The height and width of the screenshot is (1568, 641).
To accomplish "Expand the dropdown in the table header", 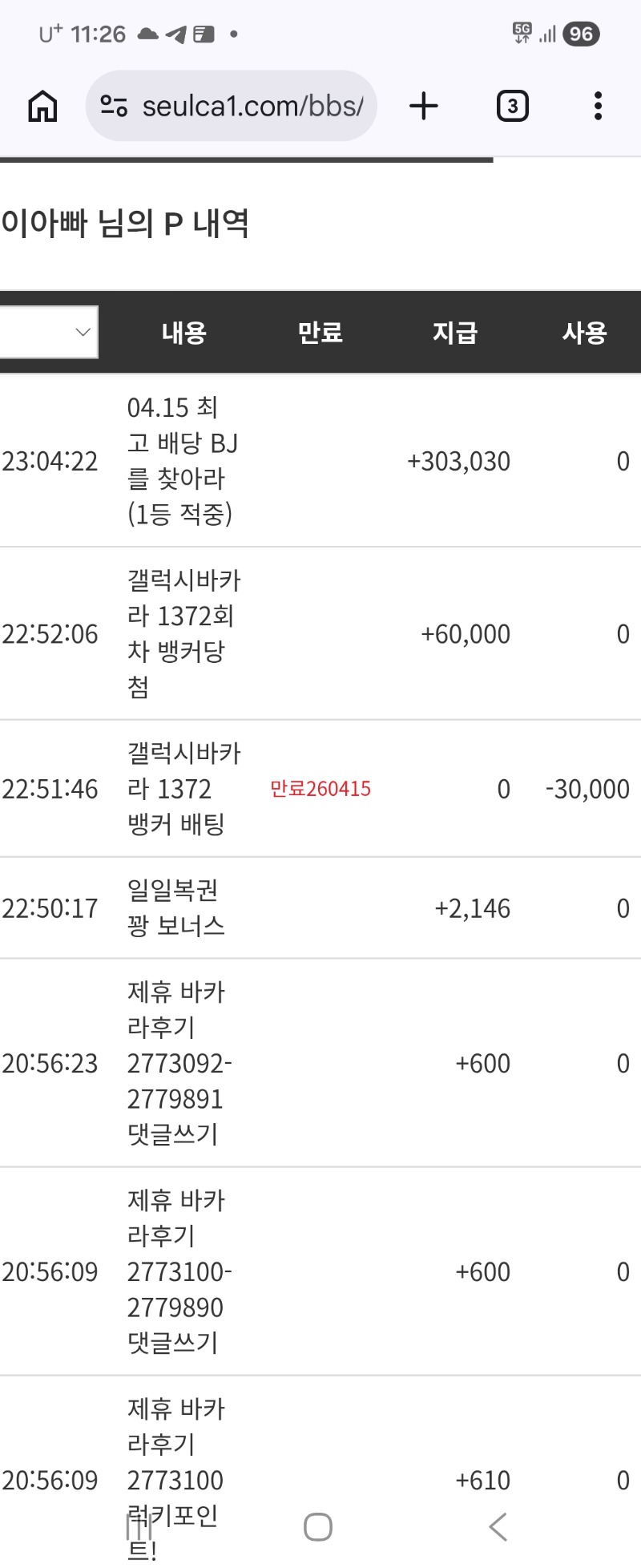I will click(50, 332).
